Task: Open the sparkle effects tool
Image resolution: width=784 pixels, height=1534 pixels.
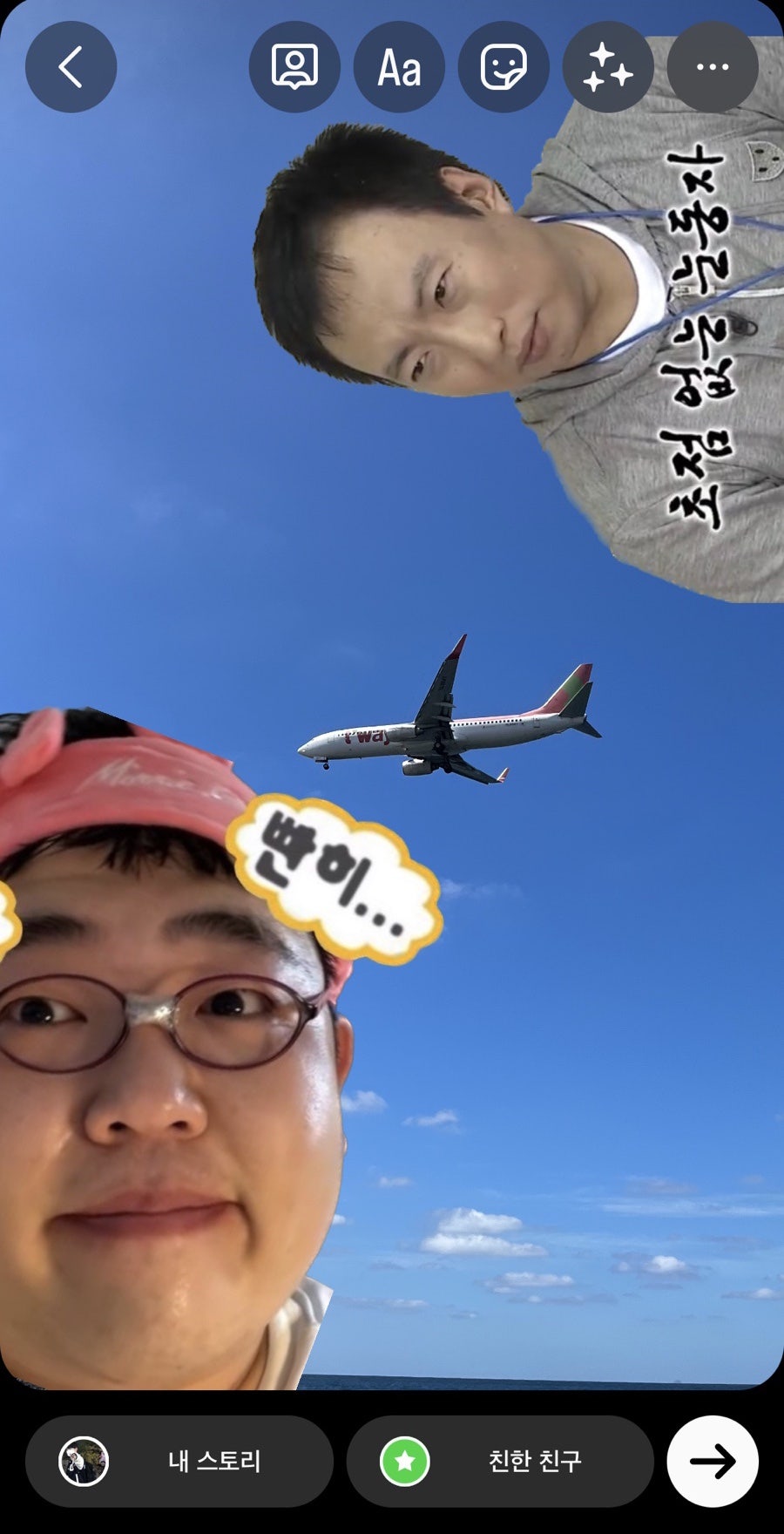Action: (x=608, y=67)
